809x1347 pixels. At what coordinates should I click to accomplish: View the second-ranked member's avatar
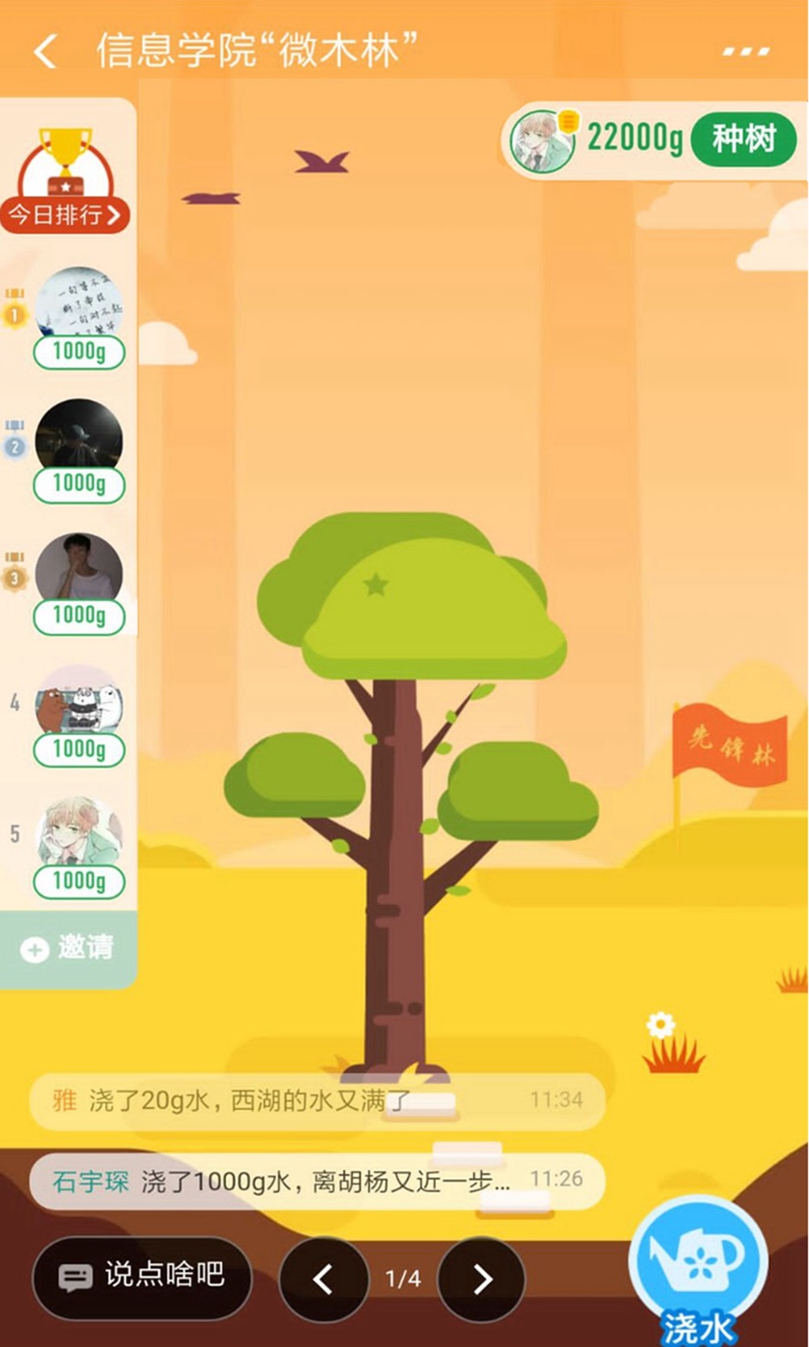78,436
